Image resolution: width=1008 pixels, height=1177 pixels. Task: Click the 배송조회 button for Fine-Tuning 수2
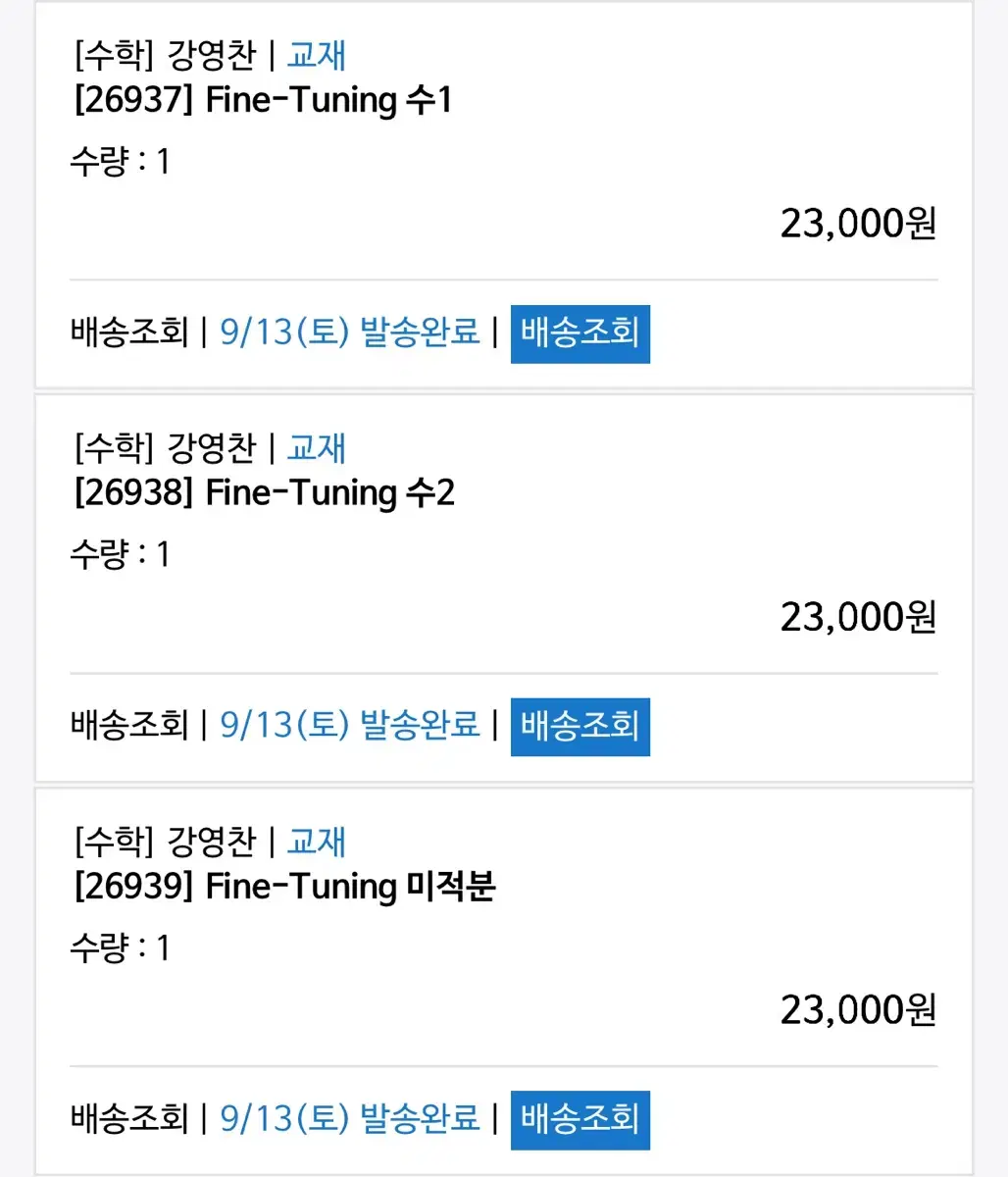coord(580,726)
